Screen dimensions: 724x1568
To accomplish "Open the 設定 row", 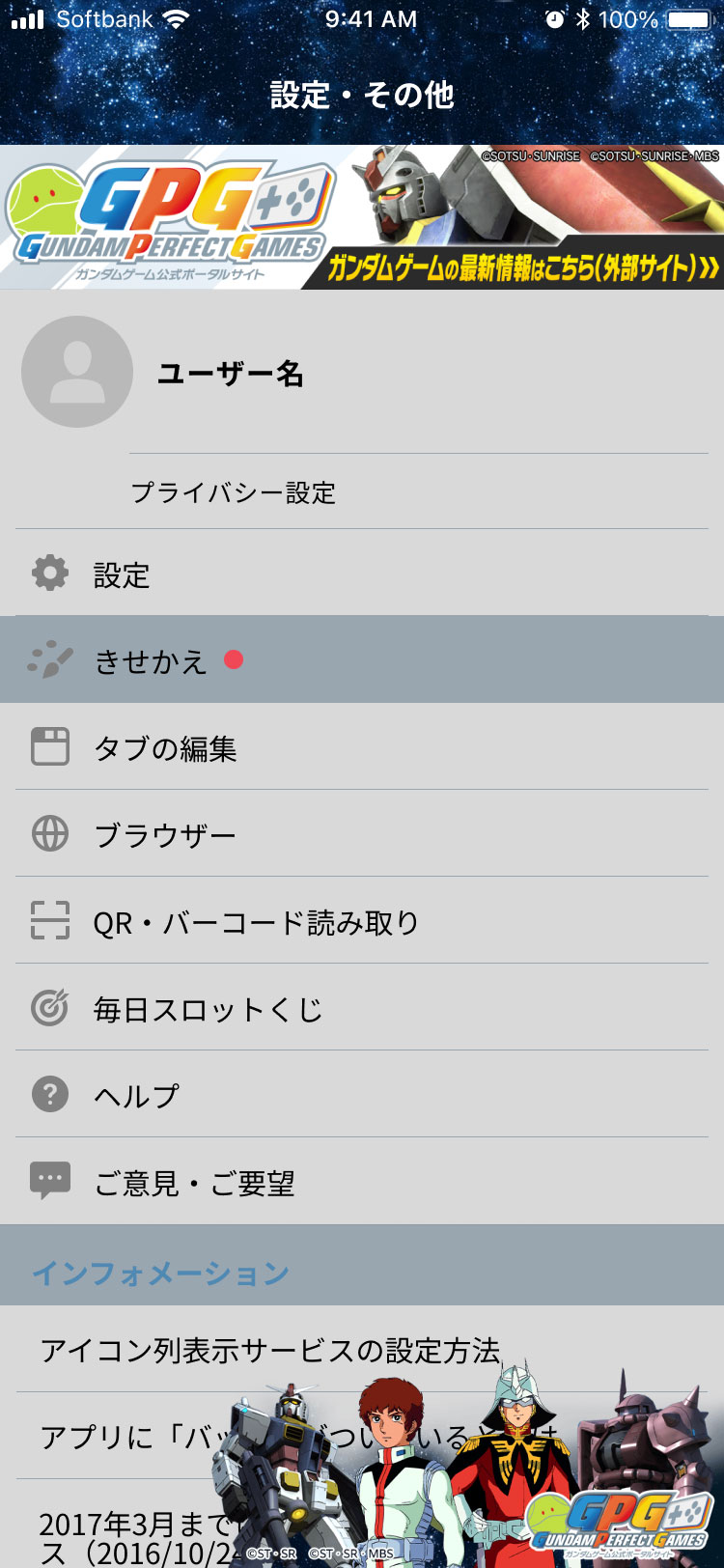I will point(362,573).
